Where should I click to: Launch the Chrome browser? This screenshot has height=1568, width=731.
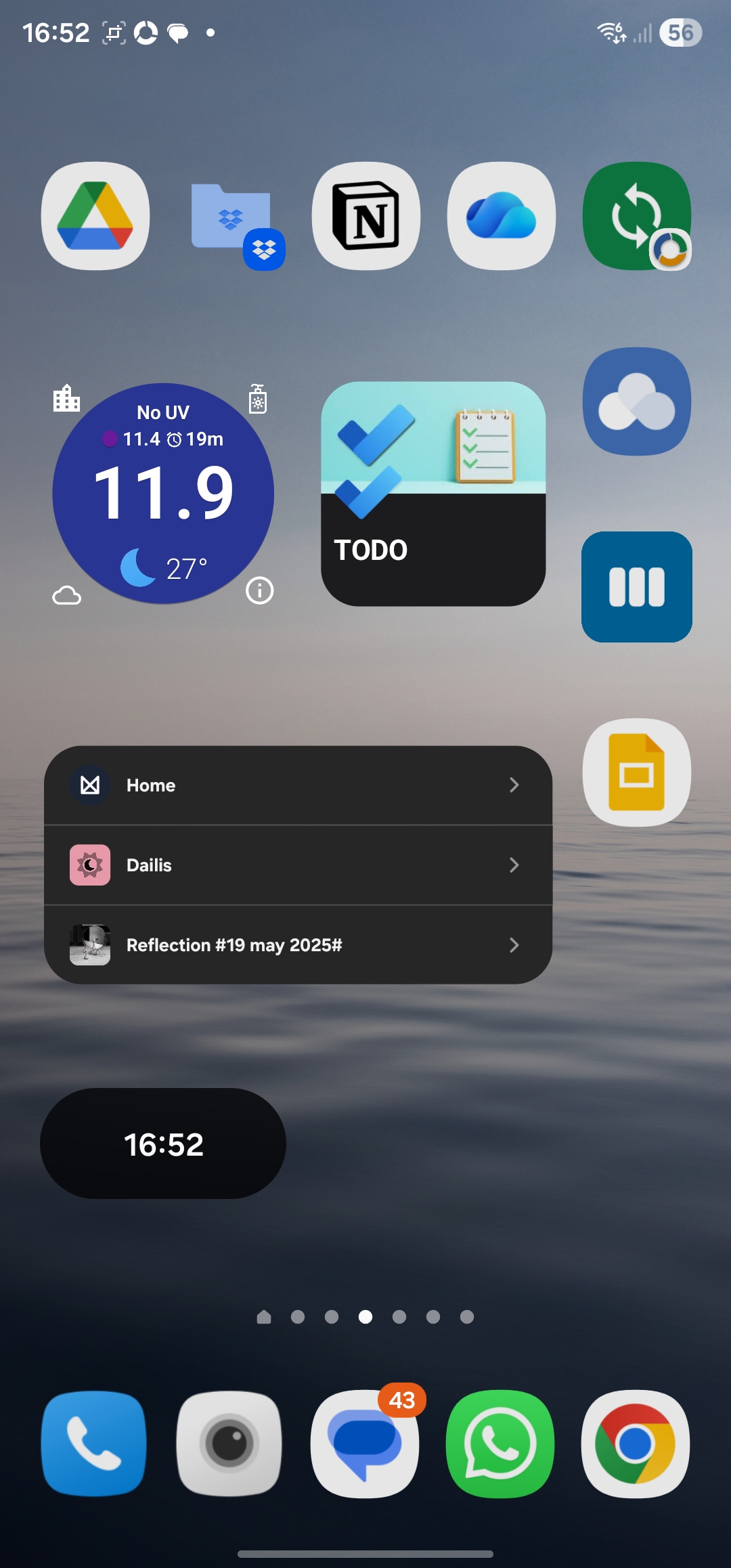coord(636,1443)
